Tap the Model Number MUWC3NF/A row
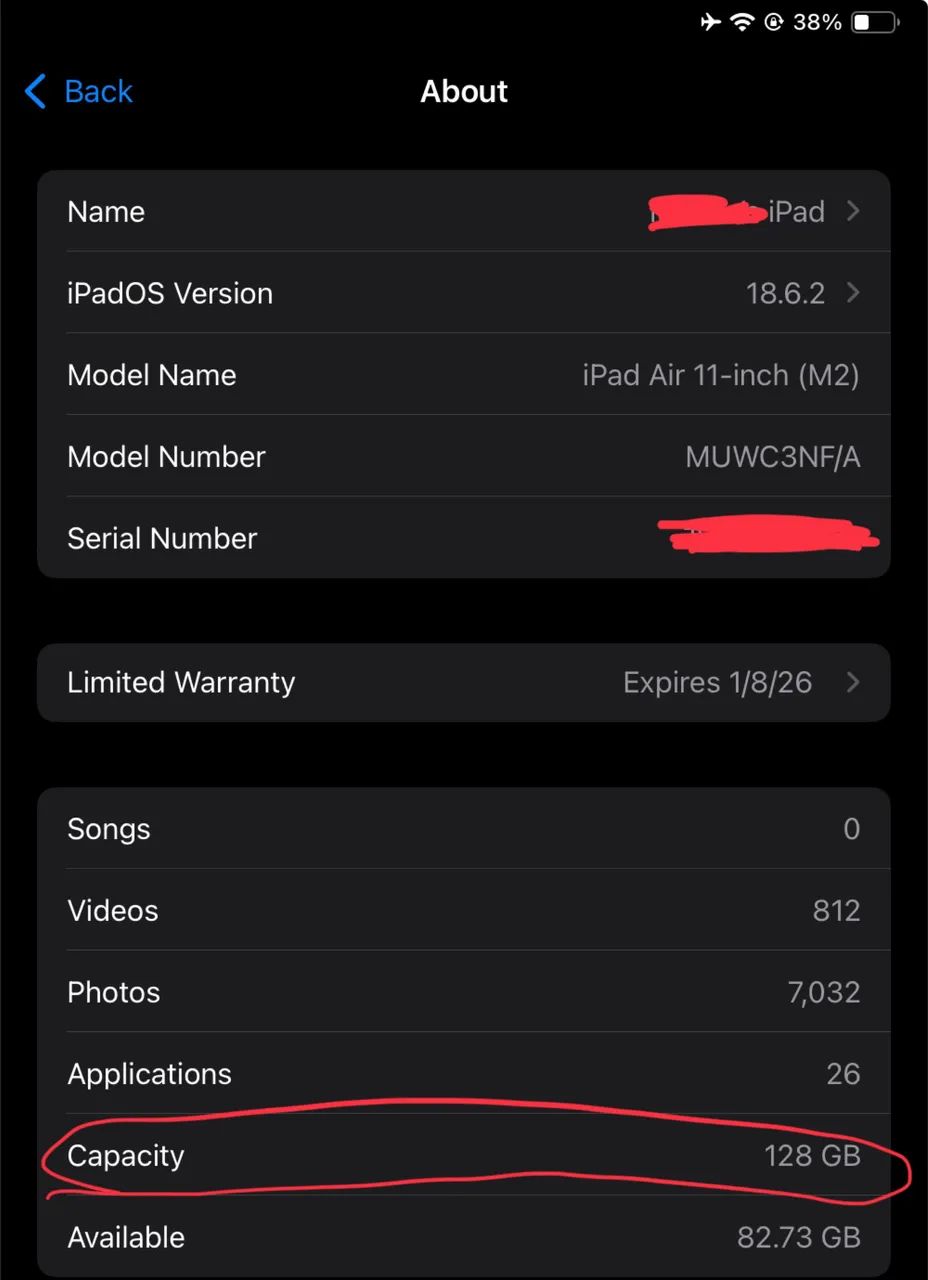This screenshot has width=928, height=1280. pos(464,456)
